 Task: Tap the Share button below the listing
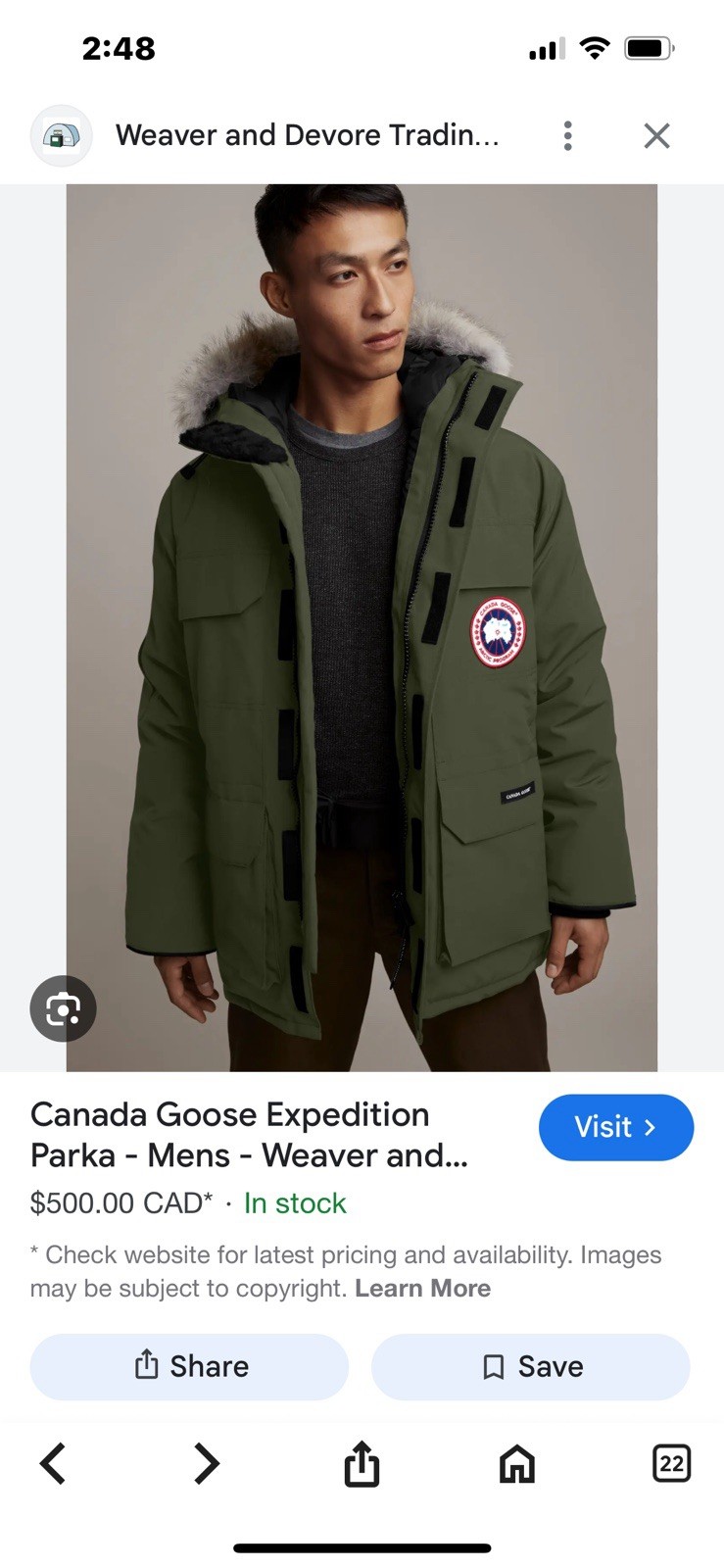tap(188, 1365)
